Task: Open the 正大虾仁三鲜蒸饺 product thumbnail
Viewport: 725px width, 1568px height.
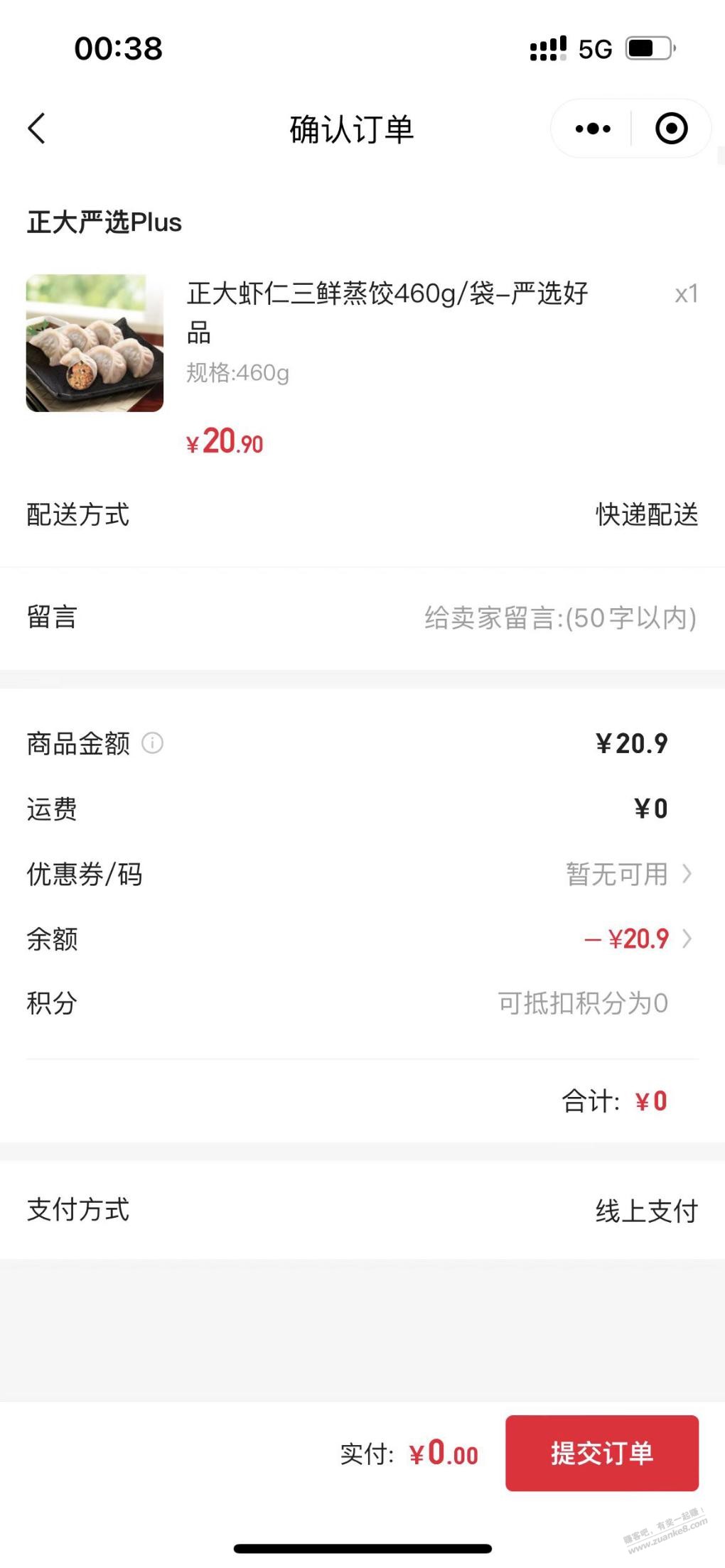Action: tap(95, 343)
